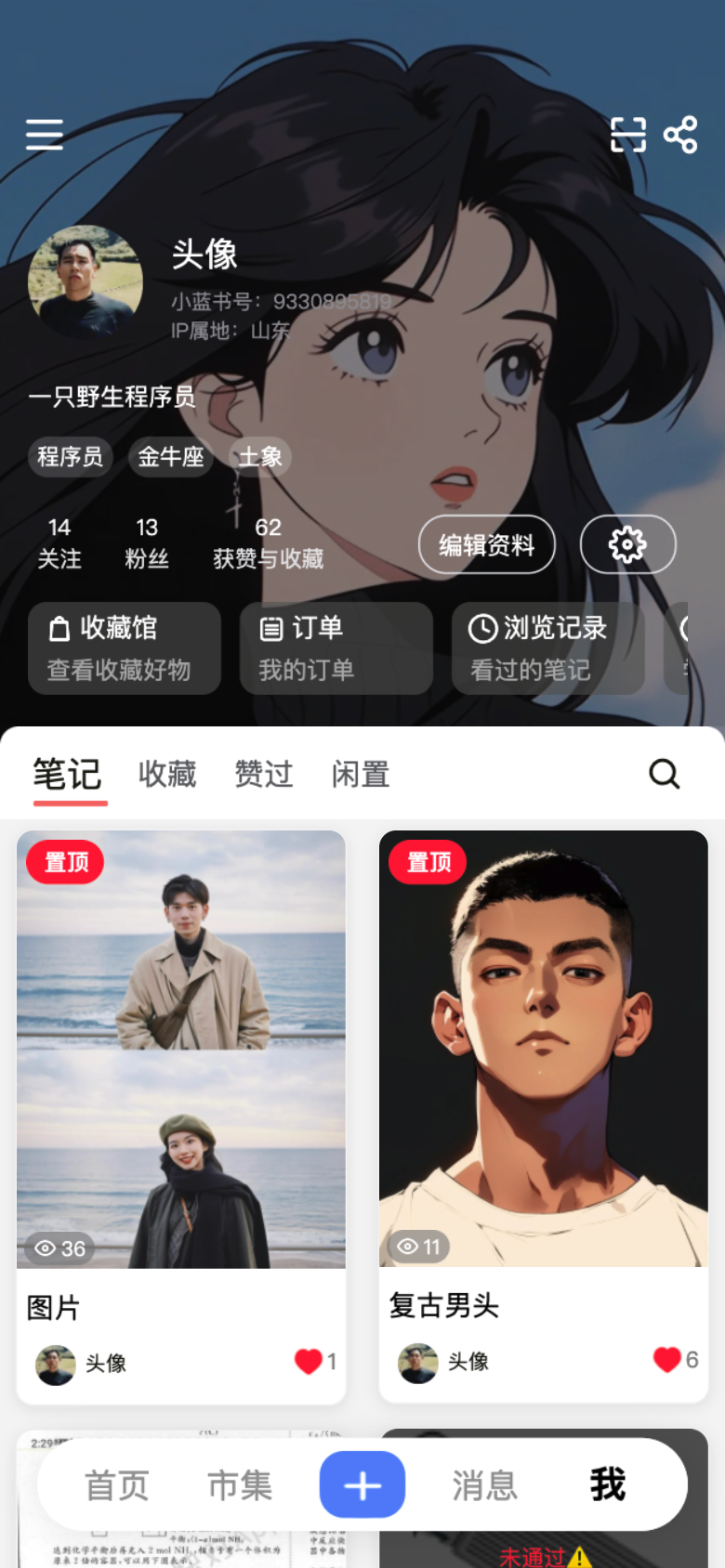This screenshot has width=725, height=1568.
Task: Share this profile page
Action: (x=680, y=135)
